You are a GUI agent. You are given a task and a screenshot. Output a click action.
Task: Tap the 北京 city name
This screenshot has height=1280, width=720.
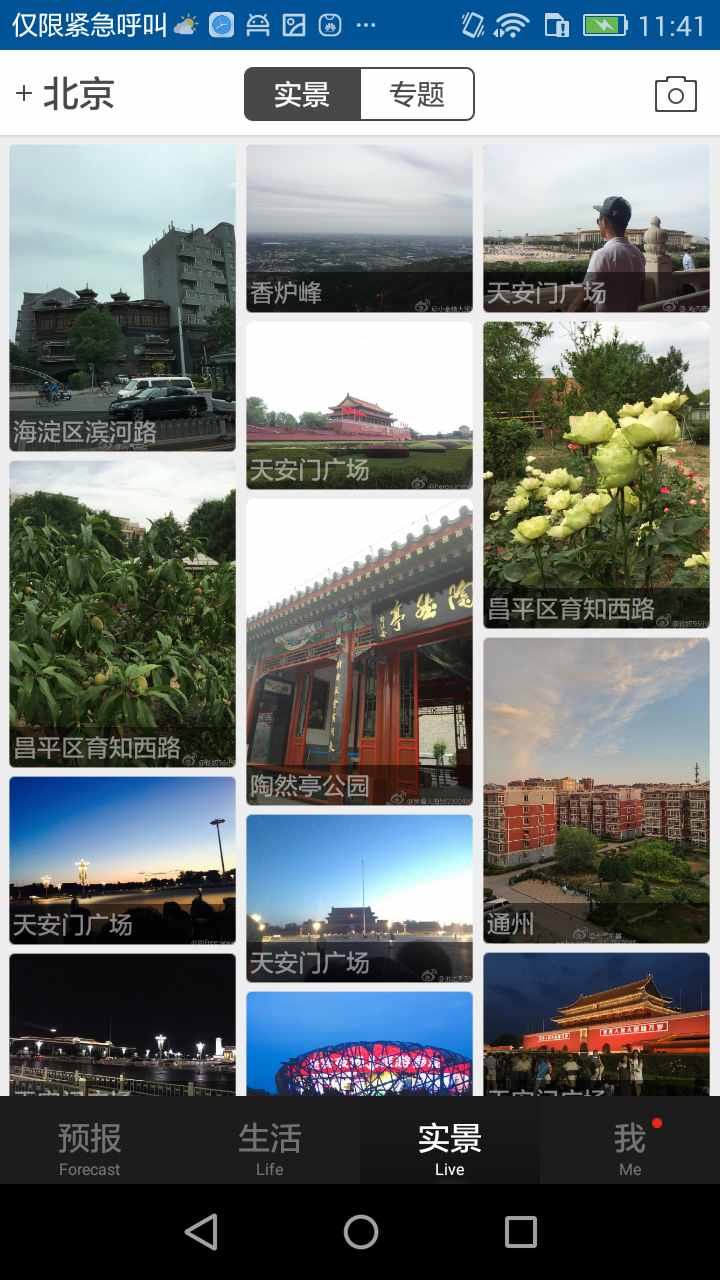(77, 93)
